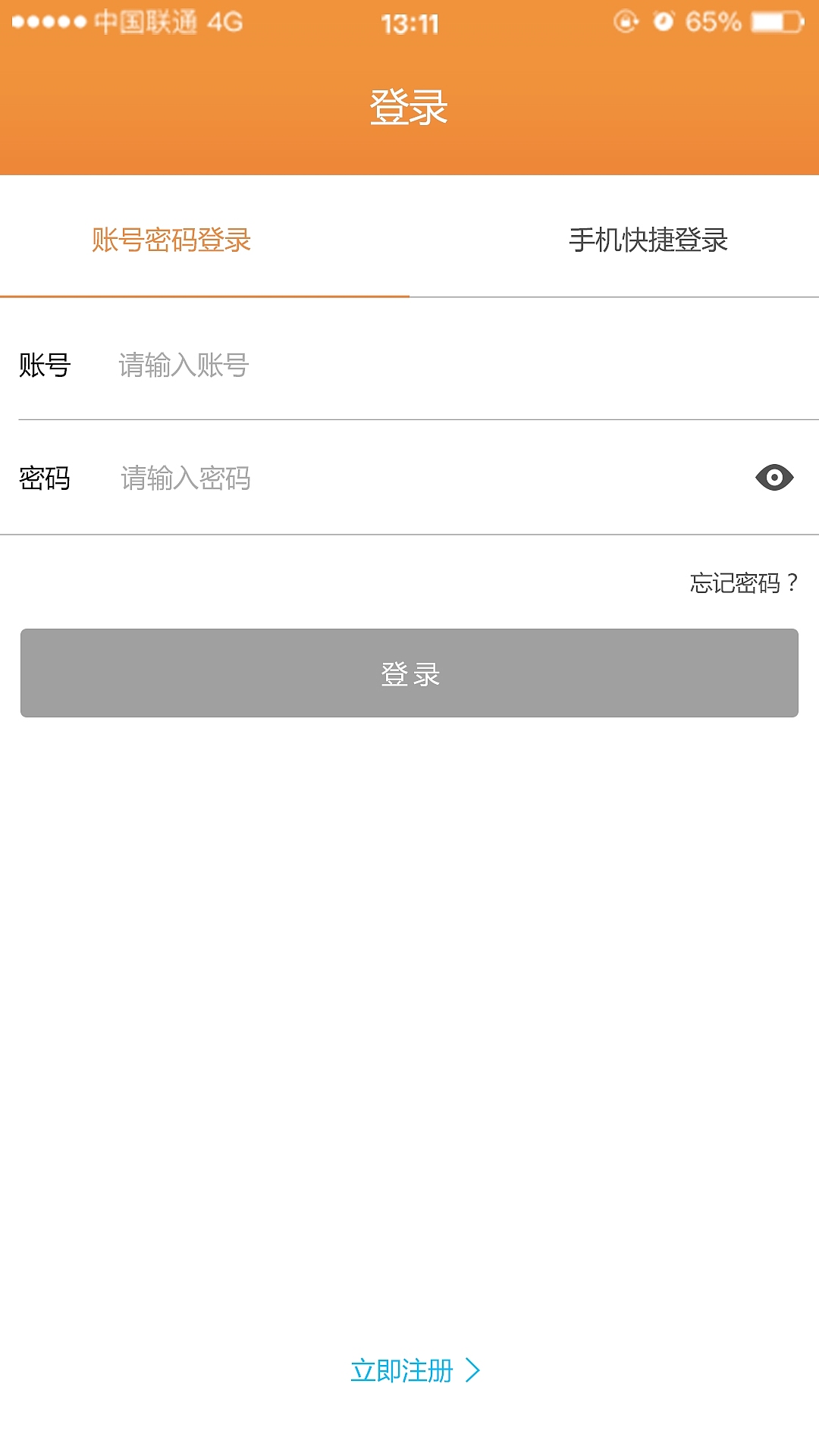Click the orientation lock icon in status bar
This screenshot has height=1456, width=819.
625,23
